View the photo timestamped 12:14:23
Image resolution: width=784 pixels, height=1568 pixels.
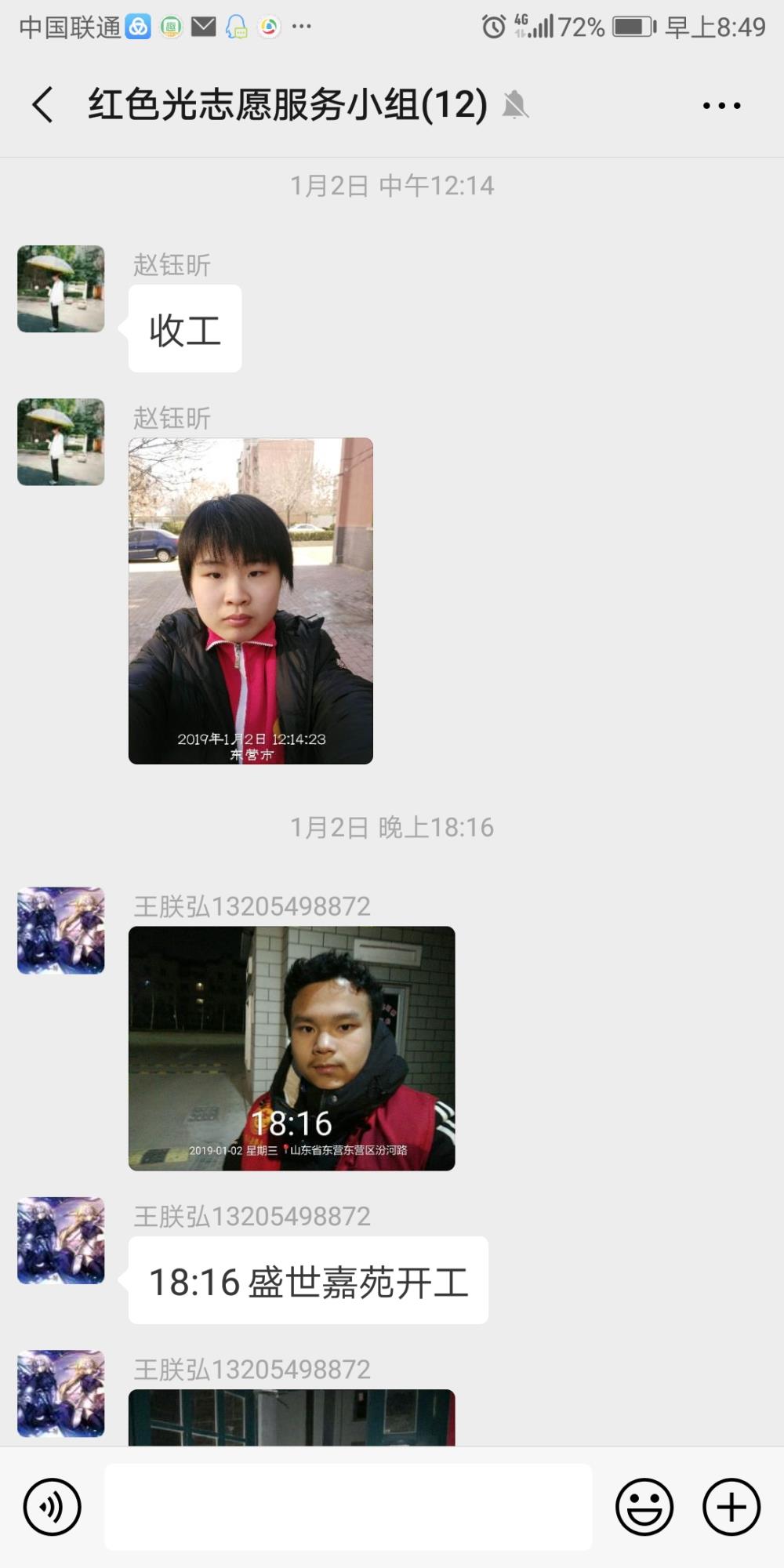click(251, 601)
